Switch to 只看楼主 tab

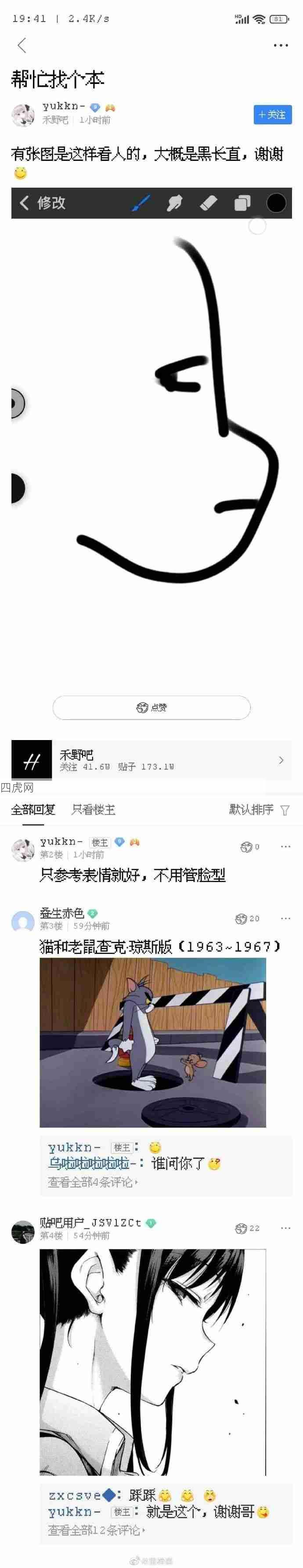pyautogui.click(x=93, y=809)
